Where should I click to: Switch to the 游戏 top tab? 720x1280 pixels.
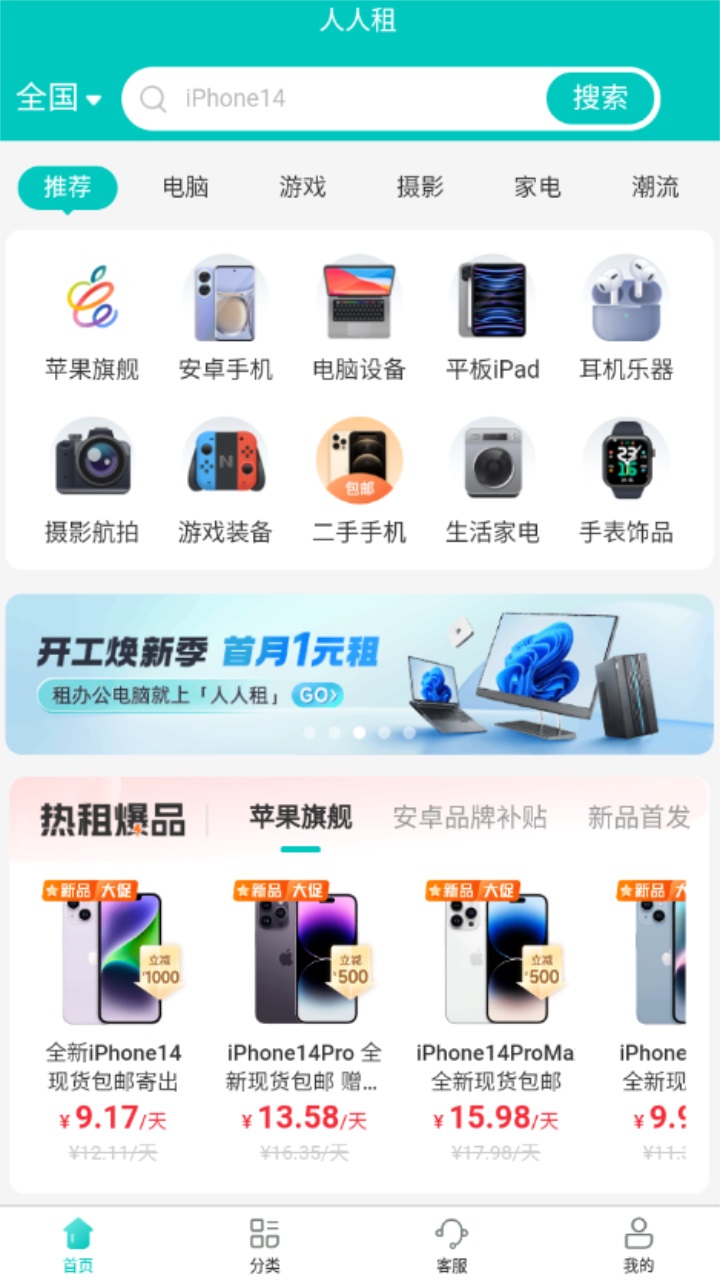302,187
